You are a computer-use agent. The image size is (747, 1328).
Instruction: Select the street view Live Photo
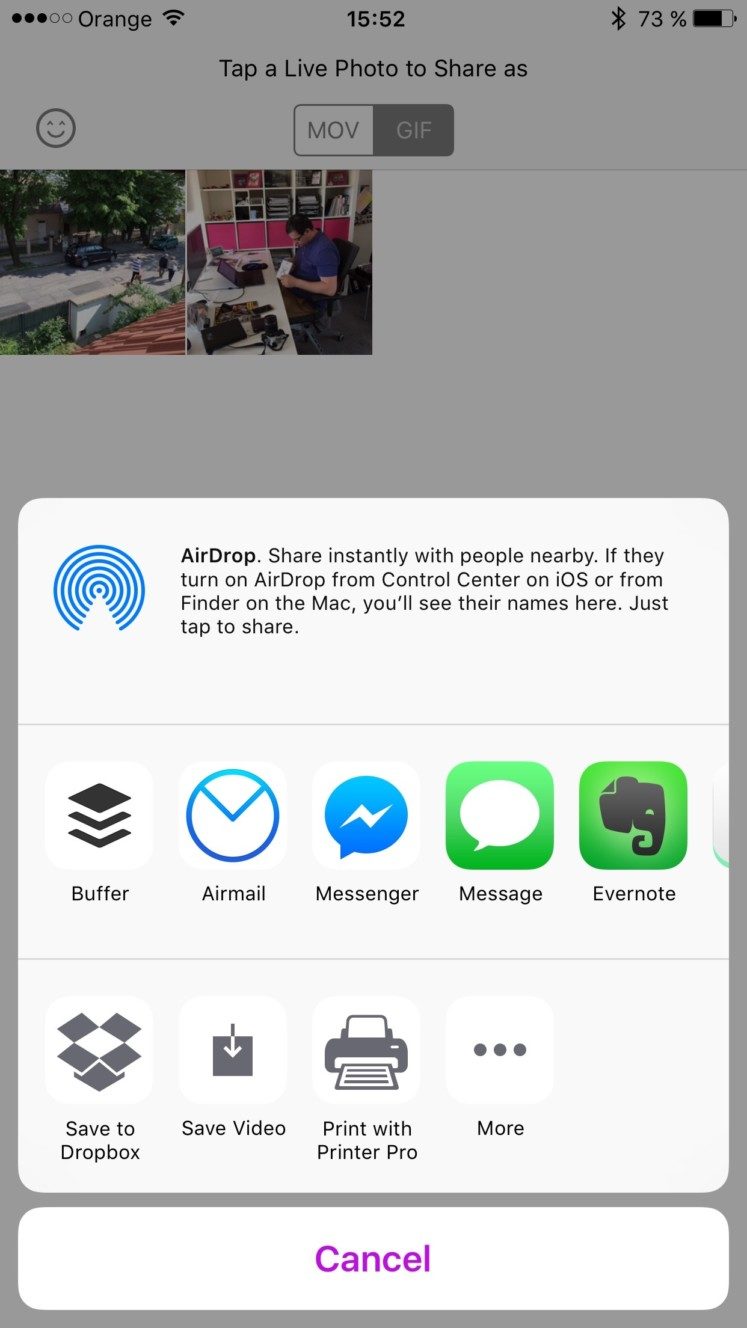[x=92, y=262]
